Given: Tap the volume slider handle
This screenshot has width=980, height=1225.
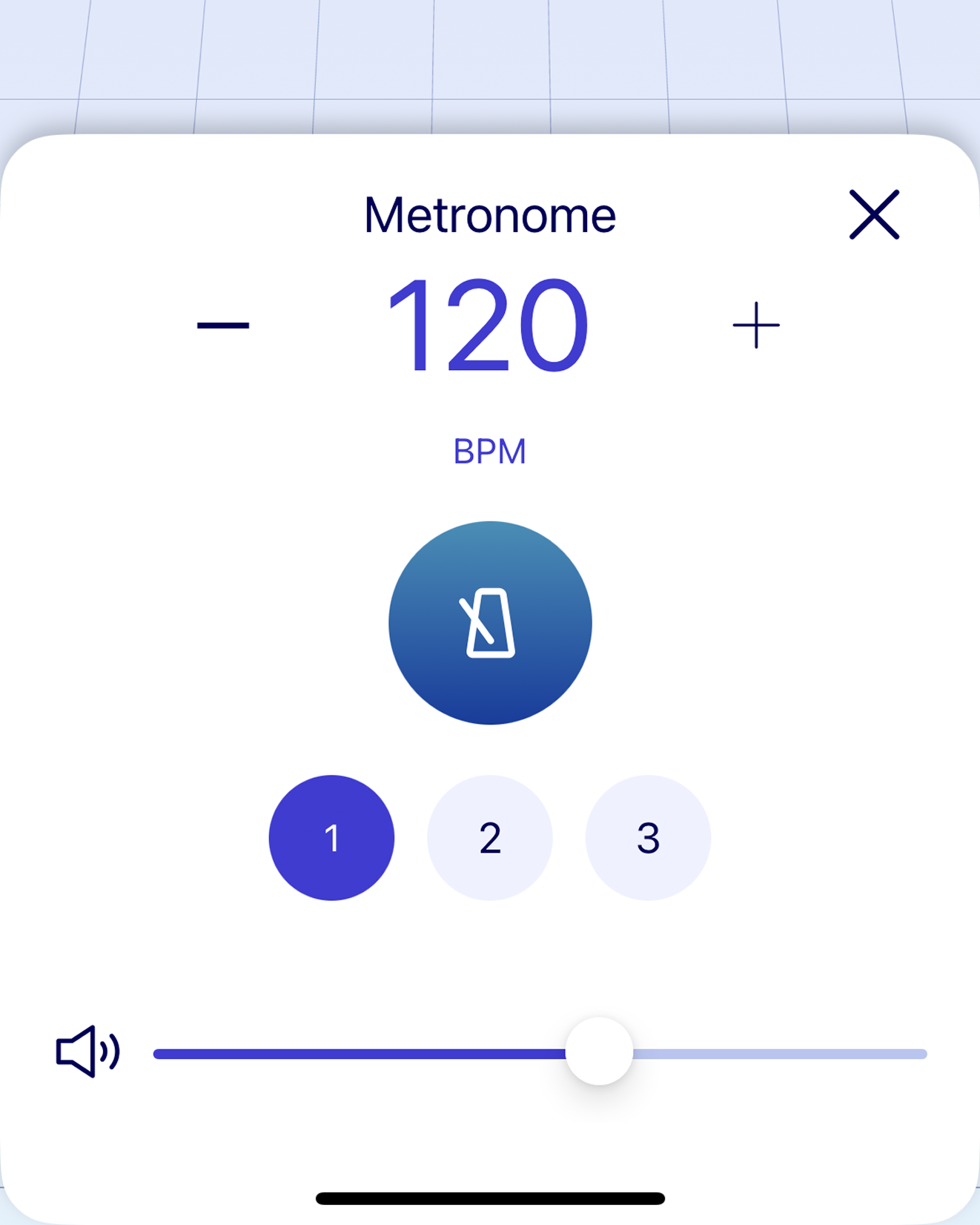Looking at the screenshot, I should (599, 1051).
